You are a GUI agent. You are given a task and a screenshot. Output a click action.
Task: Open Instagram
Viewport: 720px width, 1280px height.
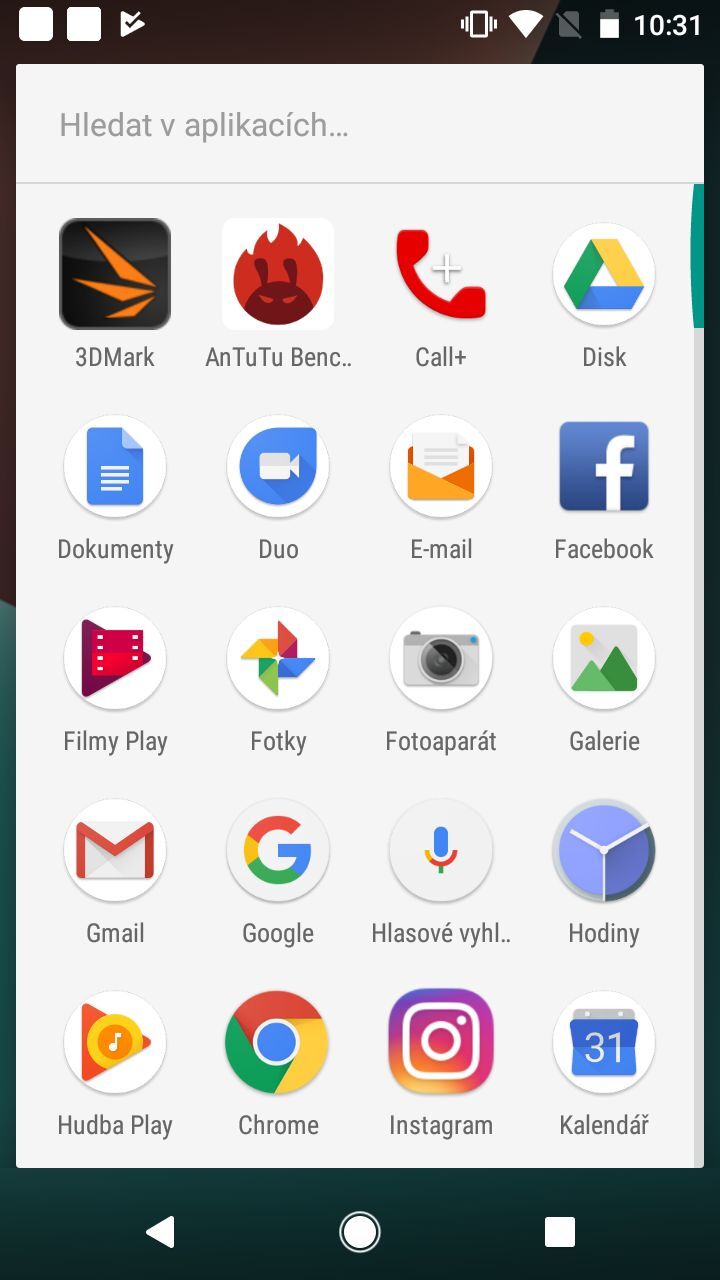[x=440, y=1042]
